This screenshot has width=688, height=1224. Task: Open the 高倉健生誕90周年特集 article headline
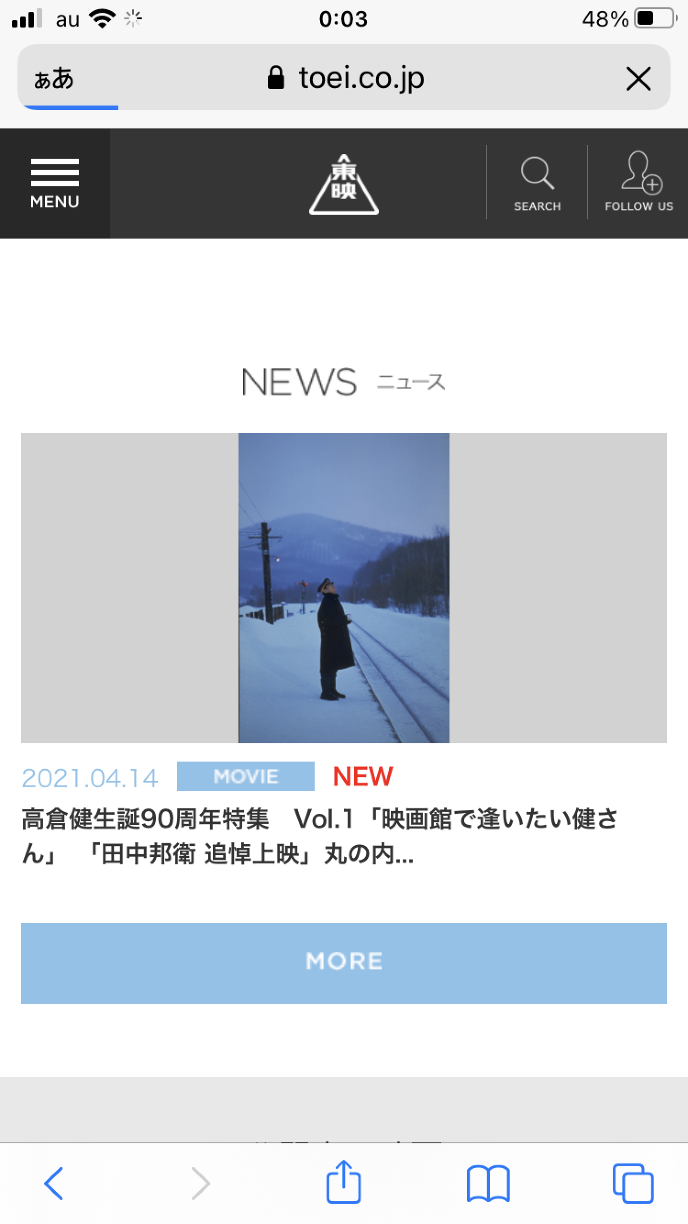(320, 838)
